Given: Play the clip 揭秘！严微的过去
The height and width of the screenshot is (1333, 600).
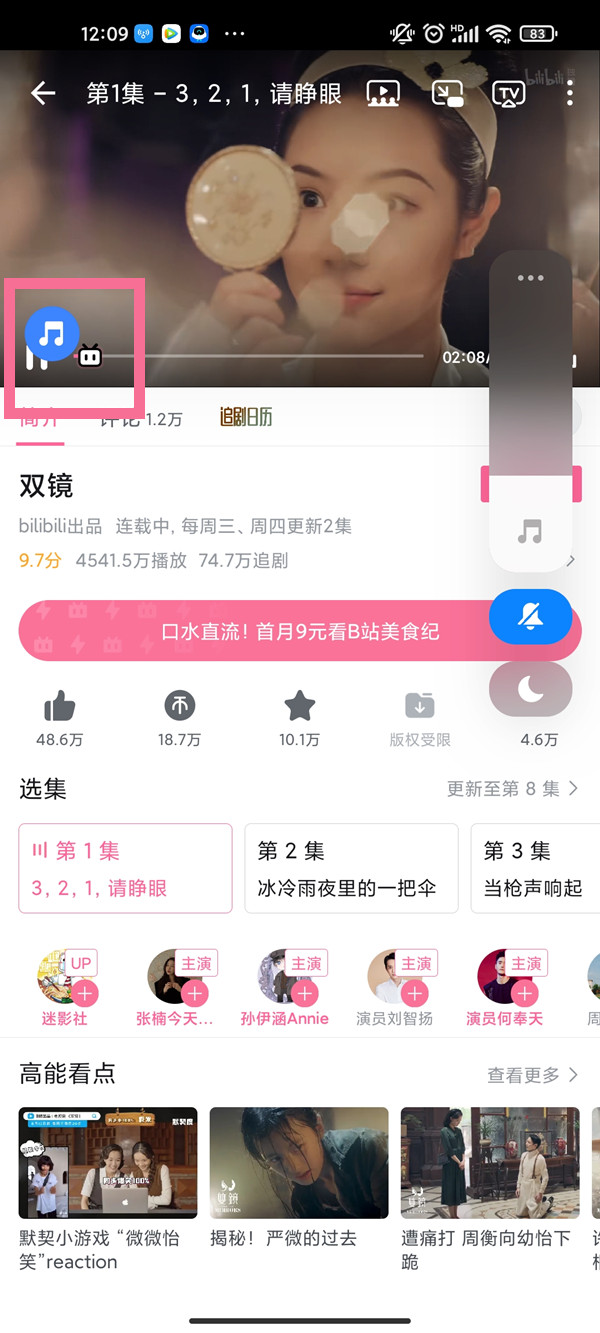Looking at the screenshot, I should [x=299, y=1162].
